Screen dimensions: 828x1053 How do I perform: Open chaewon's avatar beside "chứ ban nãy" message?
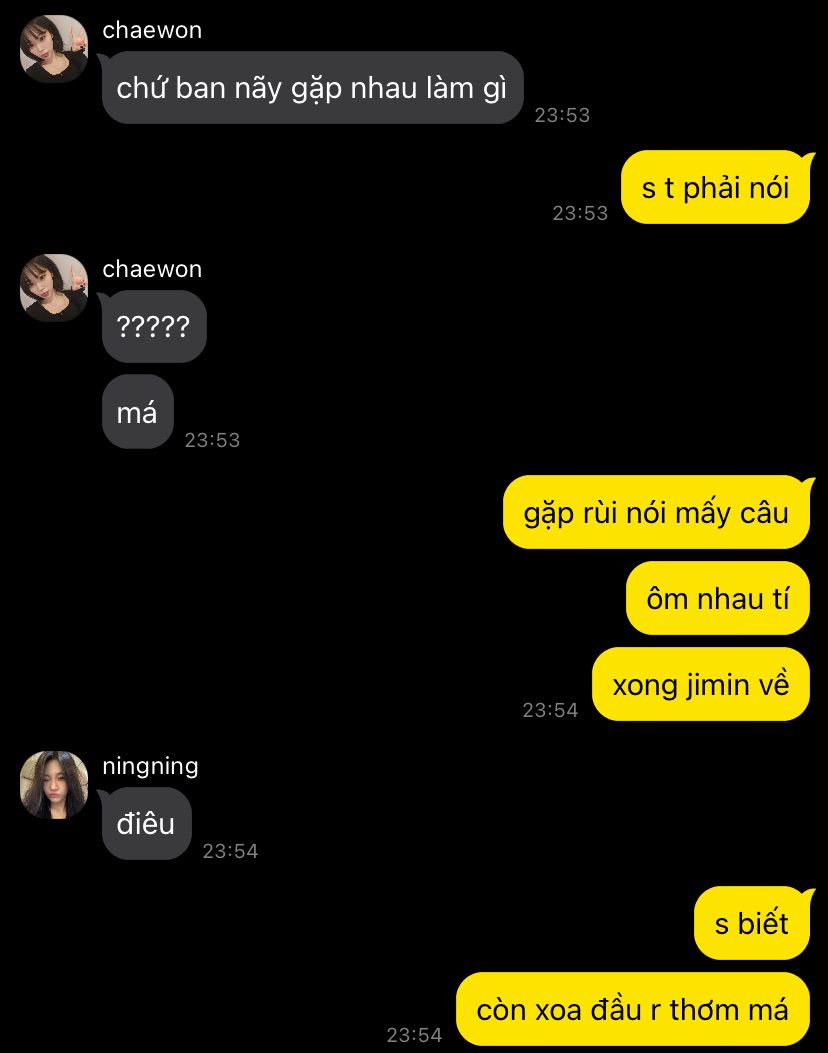54,49
